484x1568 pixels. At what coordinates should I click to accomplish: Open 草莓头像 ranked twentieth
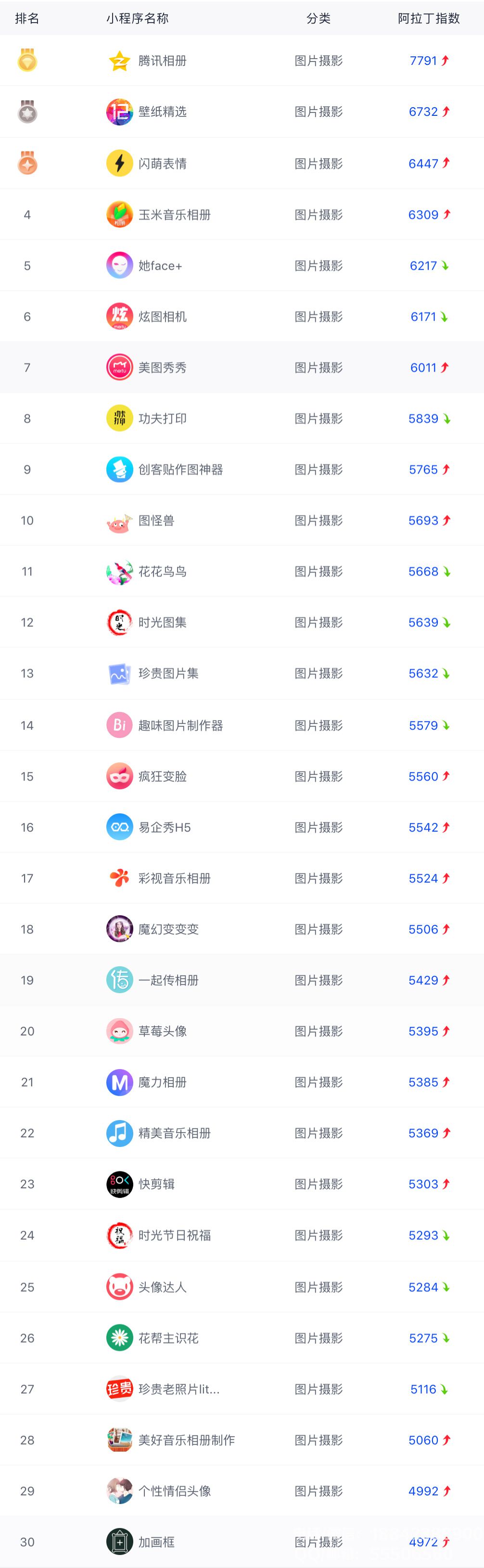[x=162, y=1032]
